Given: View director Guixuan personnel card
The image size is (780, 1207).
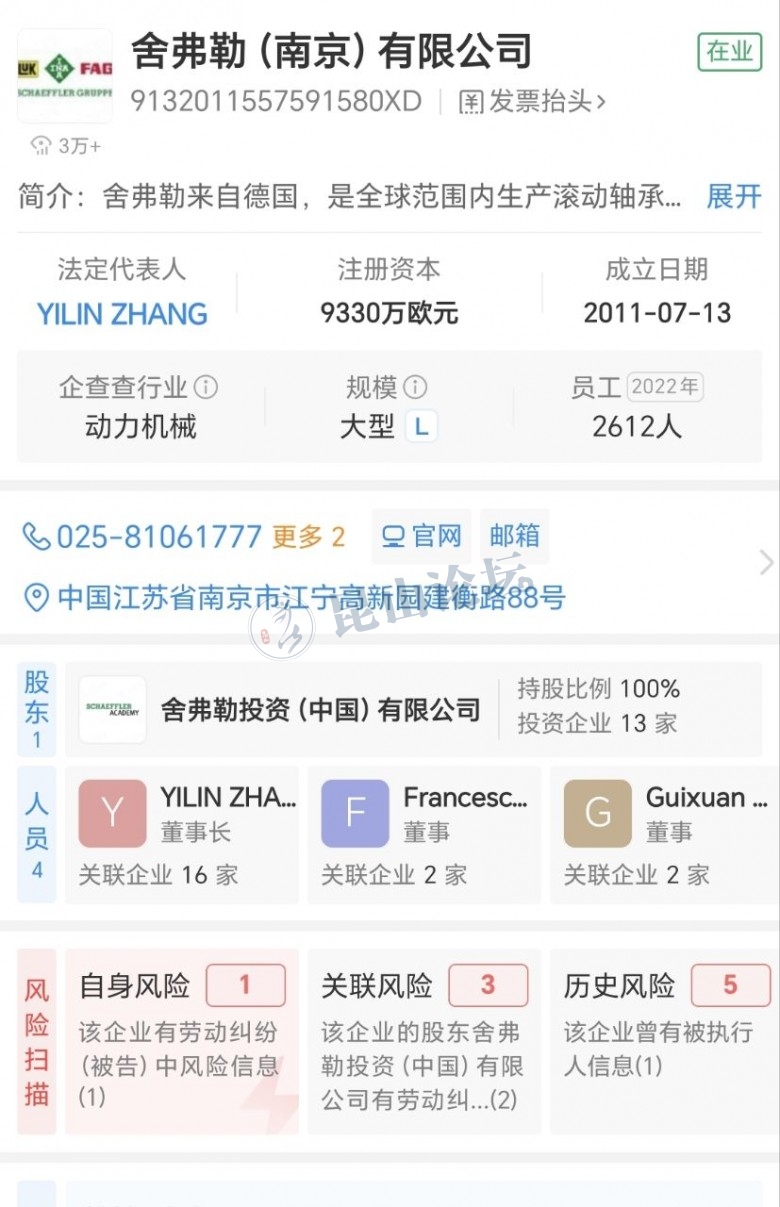Looking at the screenshot, I should point(664,834).
